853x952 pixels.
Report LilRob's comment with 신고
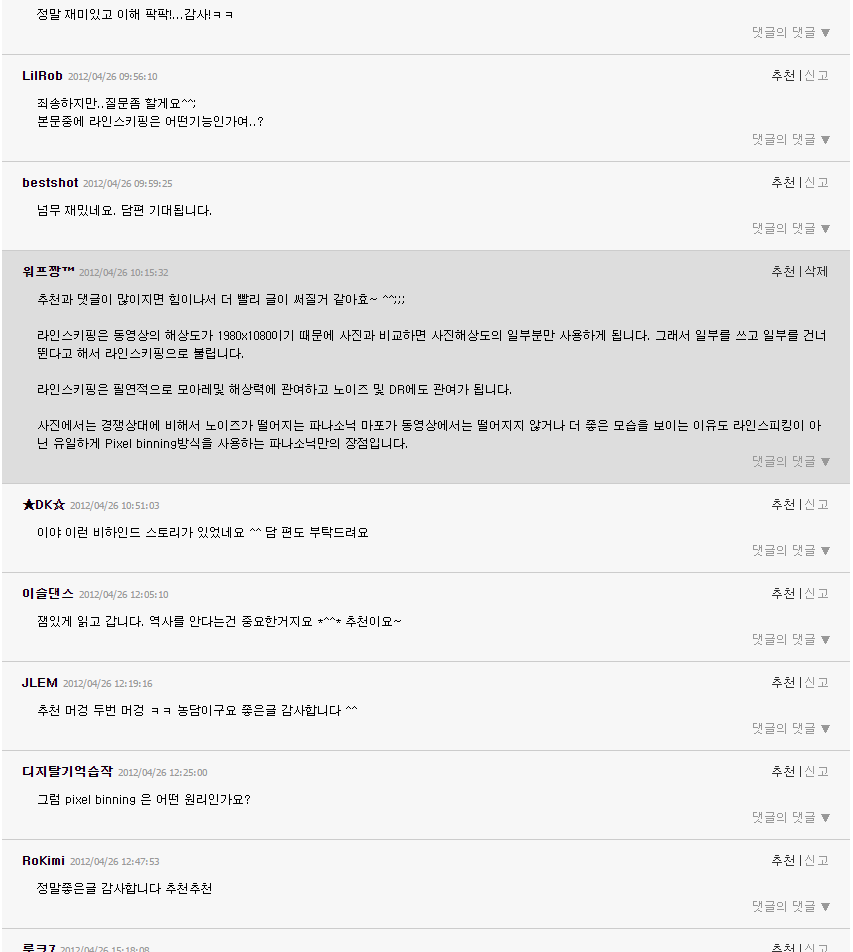coord(817,76)
